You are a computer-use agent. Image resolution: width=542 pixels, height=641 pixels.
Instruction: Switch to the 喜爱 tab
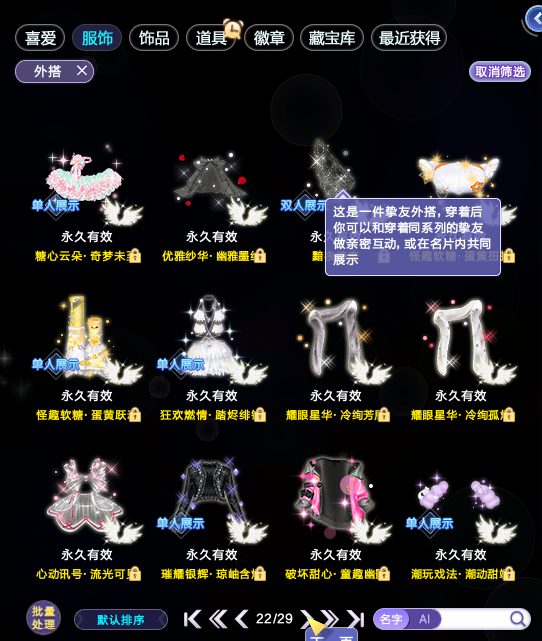(40, 38)
